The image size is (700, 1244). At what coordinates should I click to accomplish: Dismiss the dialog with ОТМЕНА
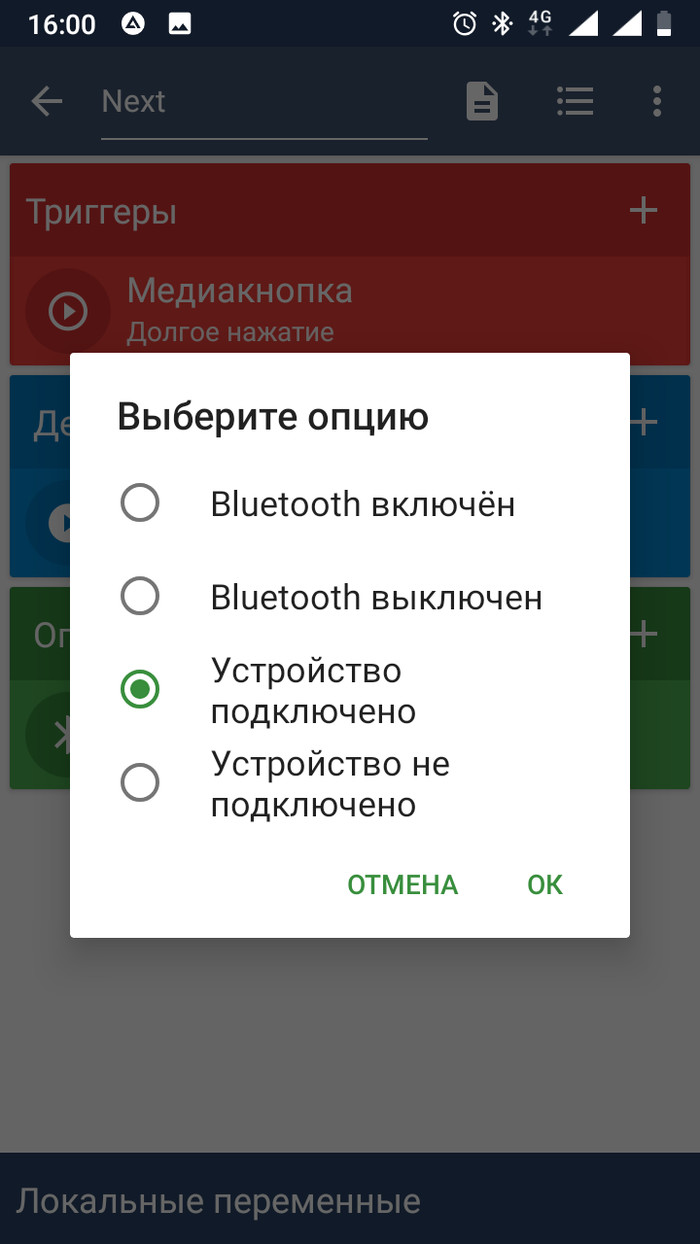point(403,884)
